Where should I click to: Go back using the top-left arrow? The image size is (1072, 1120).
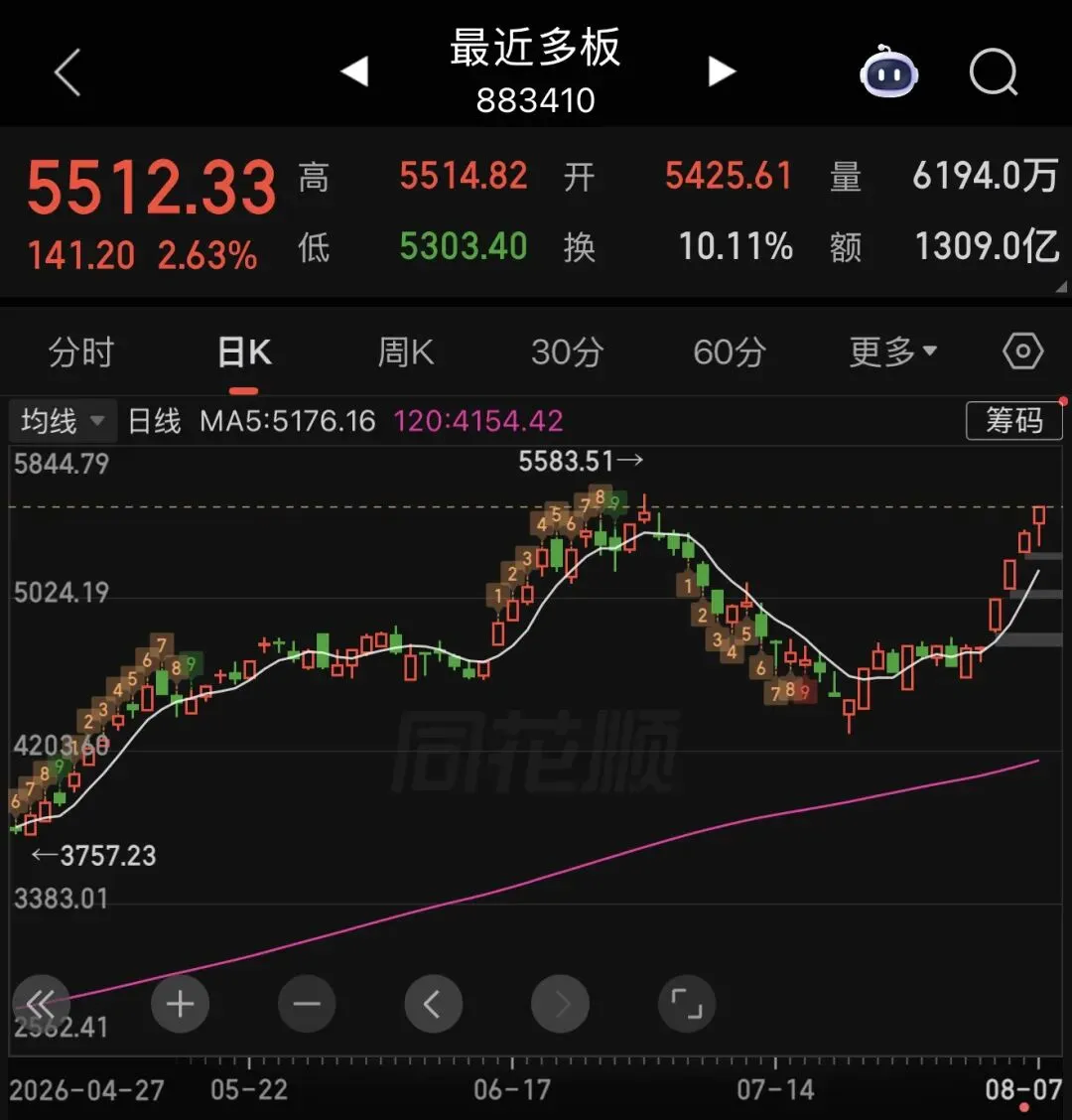click(x=67, y=72)
